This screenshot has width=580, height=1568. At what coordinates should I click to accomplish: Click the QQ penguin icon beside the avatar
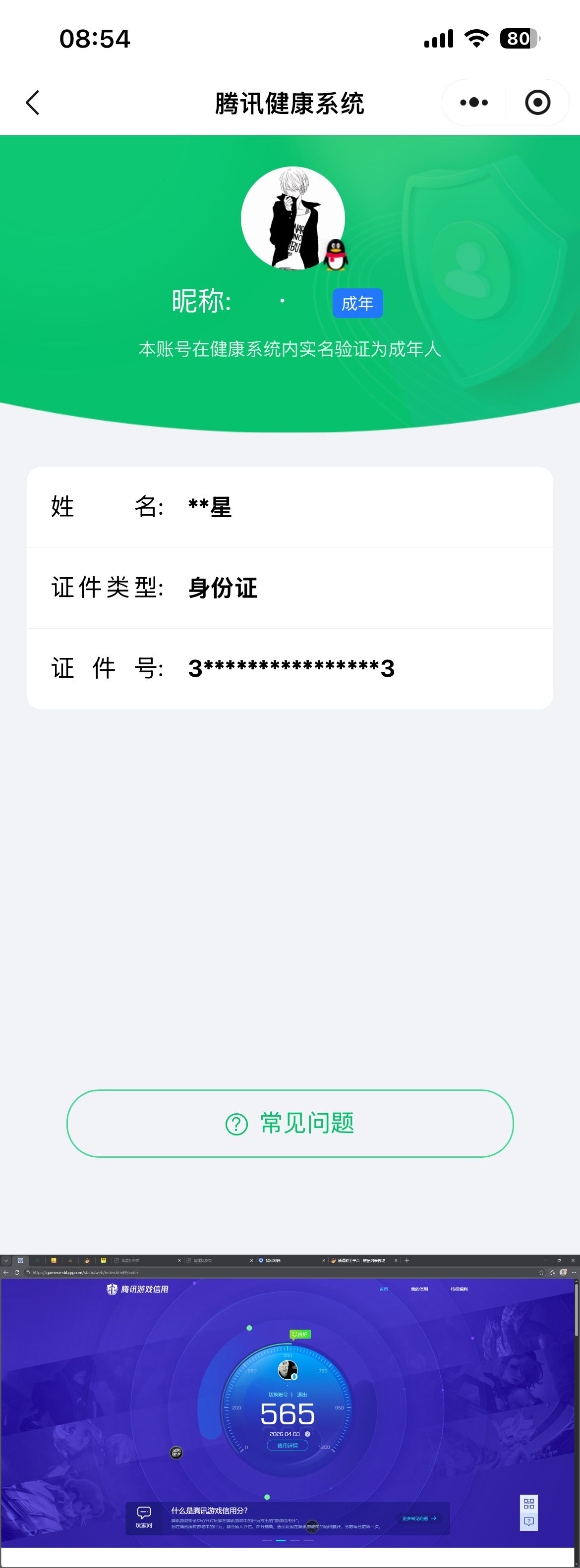(335, 256)
